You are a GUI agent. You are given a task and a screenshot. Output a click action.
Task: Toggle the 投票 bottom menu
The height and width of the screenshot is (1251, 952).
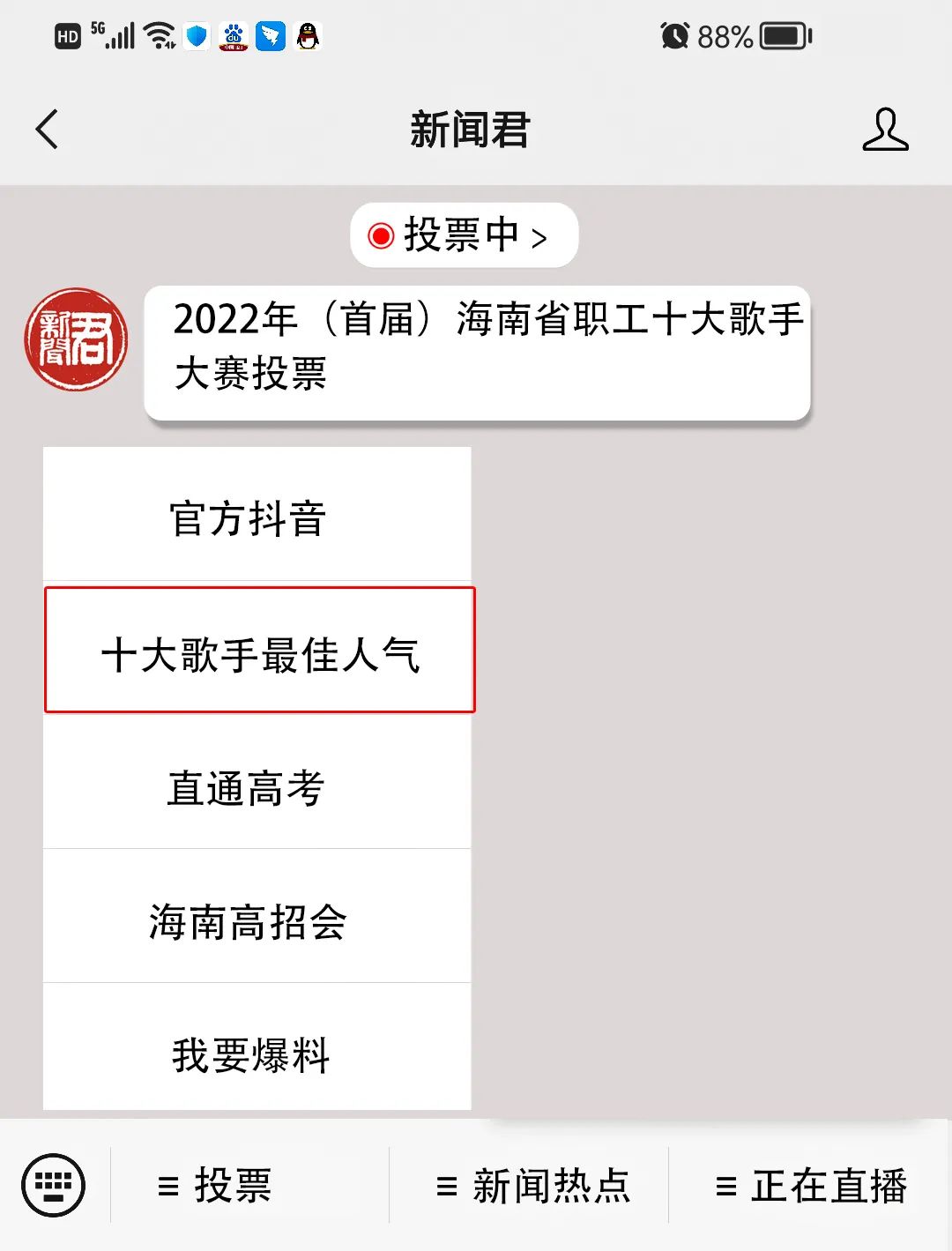215,1186
